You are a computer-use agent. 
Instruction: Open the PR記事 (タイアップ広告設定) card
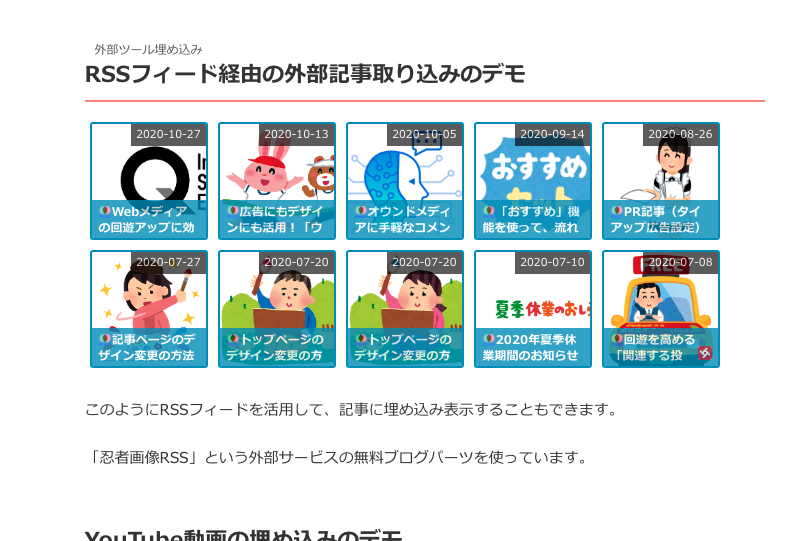pyautogui.click(x=661, y=181)
